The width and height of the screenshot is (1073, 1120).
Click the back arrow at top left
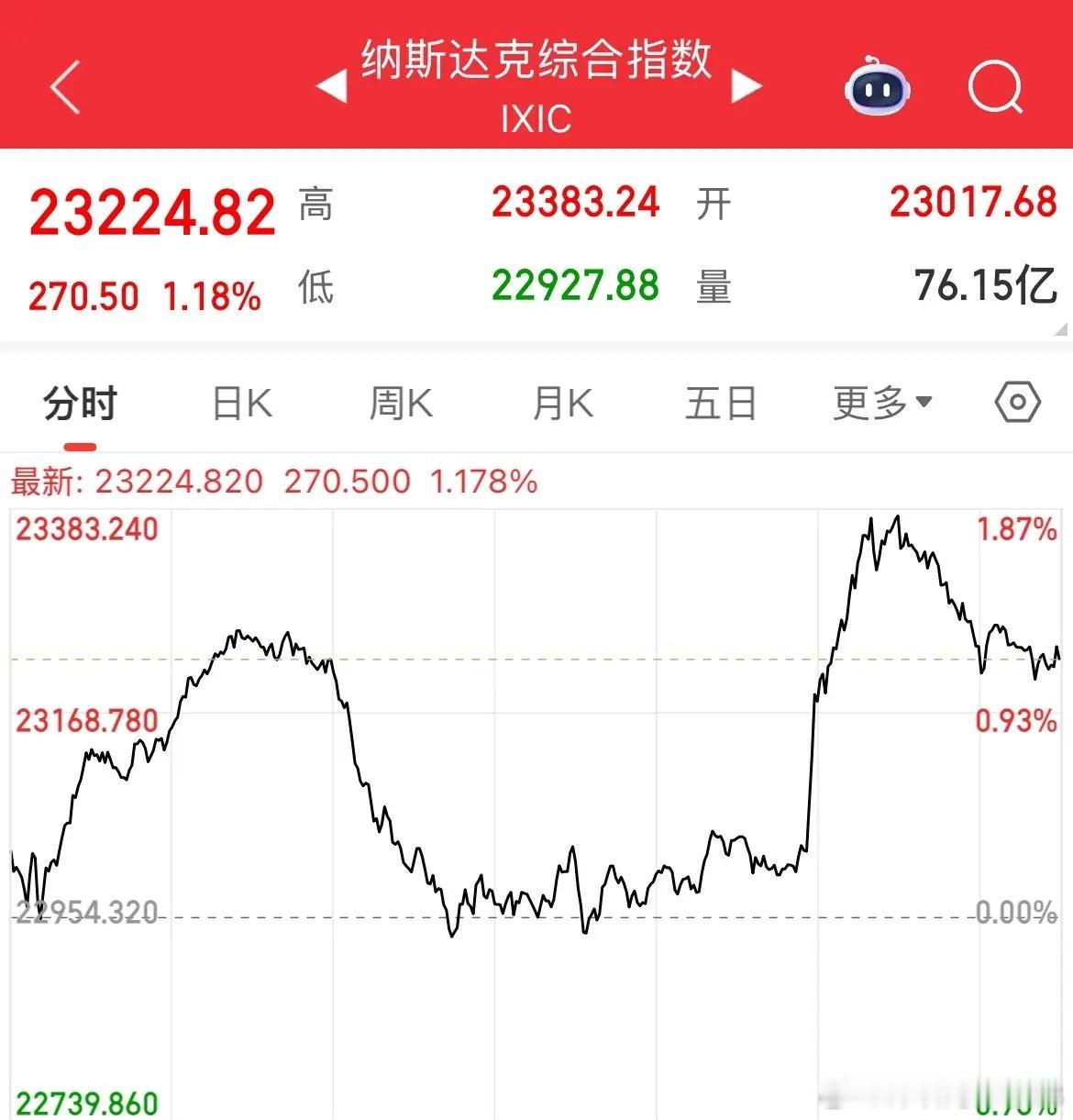tap(62, 88)
